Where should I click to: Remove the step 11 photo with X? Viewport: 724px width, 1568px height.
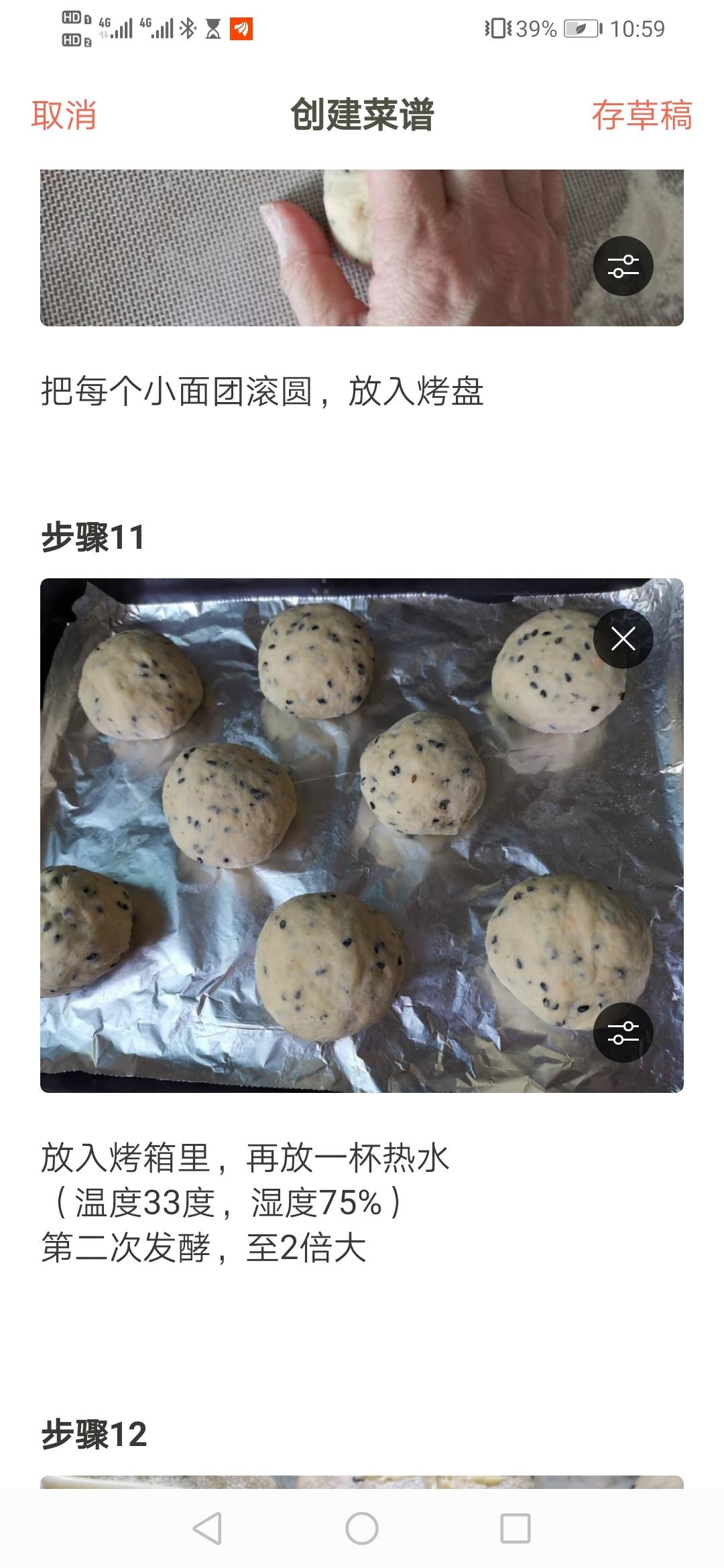pos(623,639)
